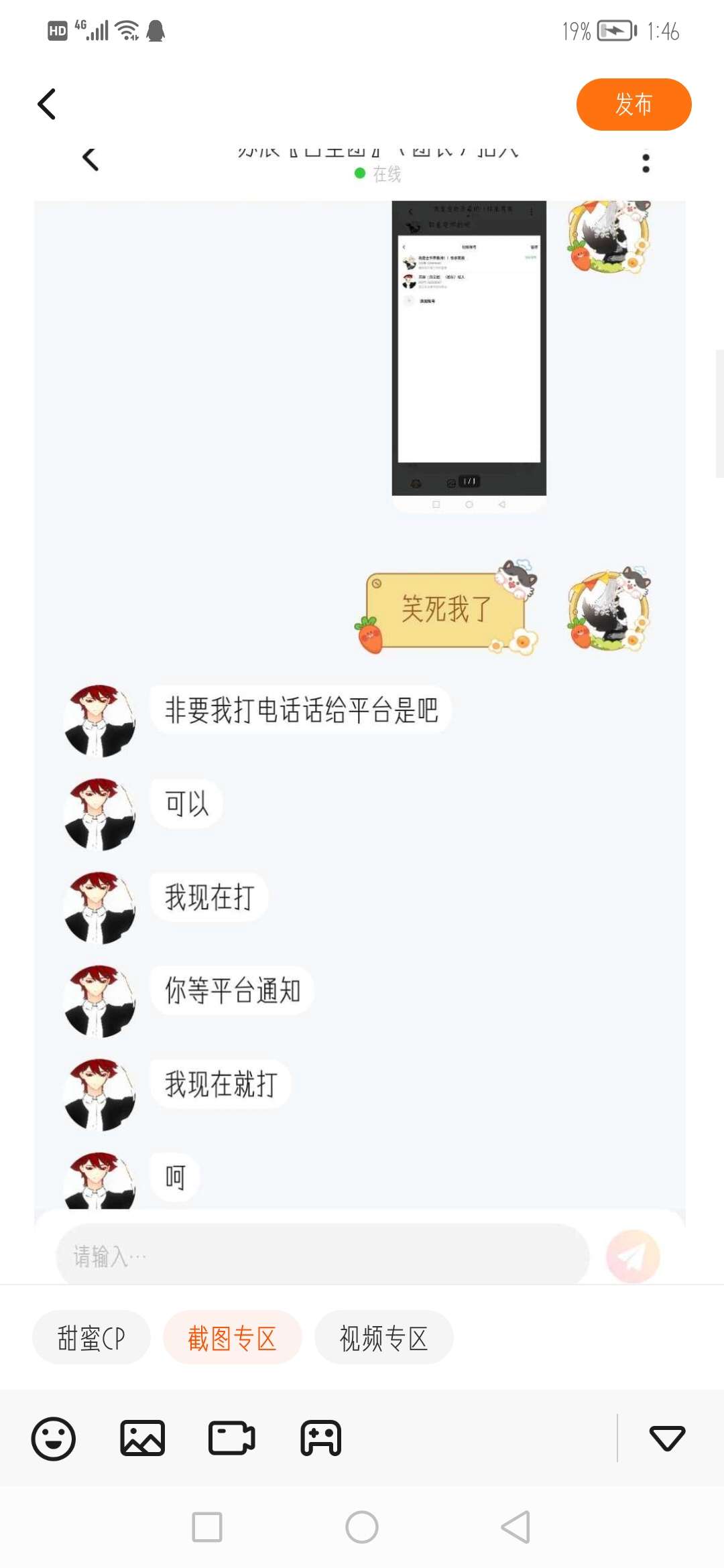The image size is (724, 1568).
Task: Tap the system home button
Action: (x=362, y=1527)
